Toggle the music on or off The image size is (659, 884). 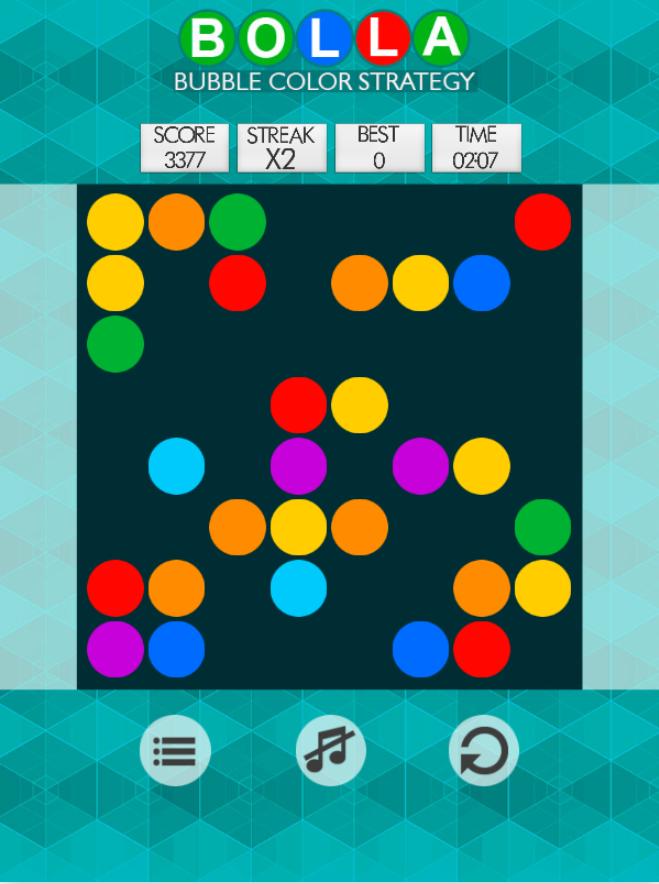pyautogui.click(x=331, y=750)
